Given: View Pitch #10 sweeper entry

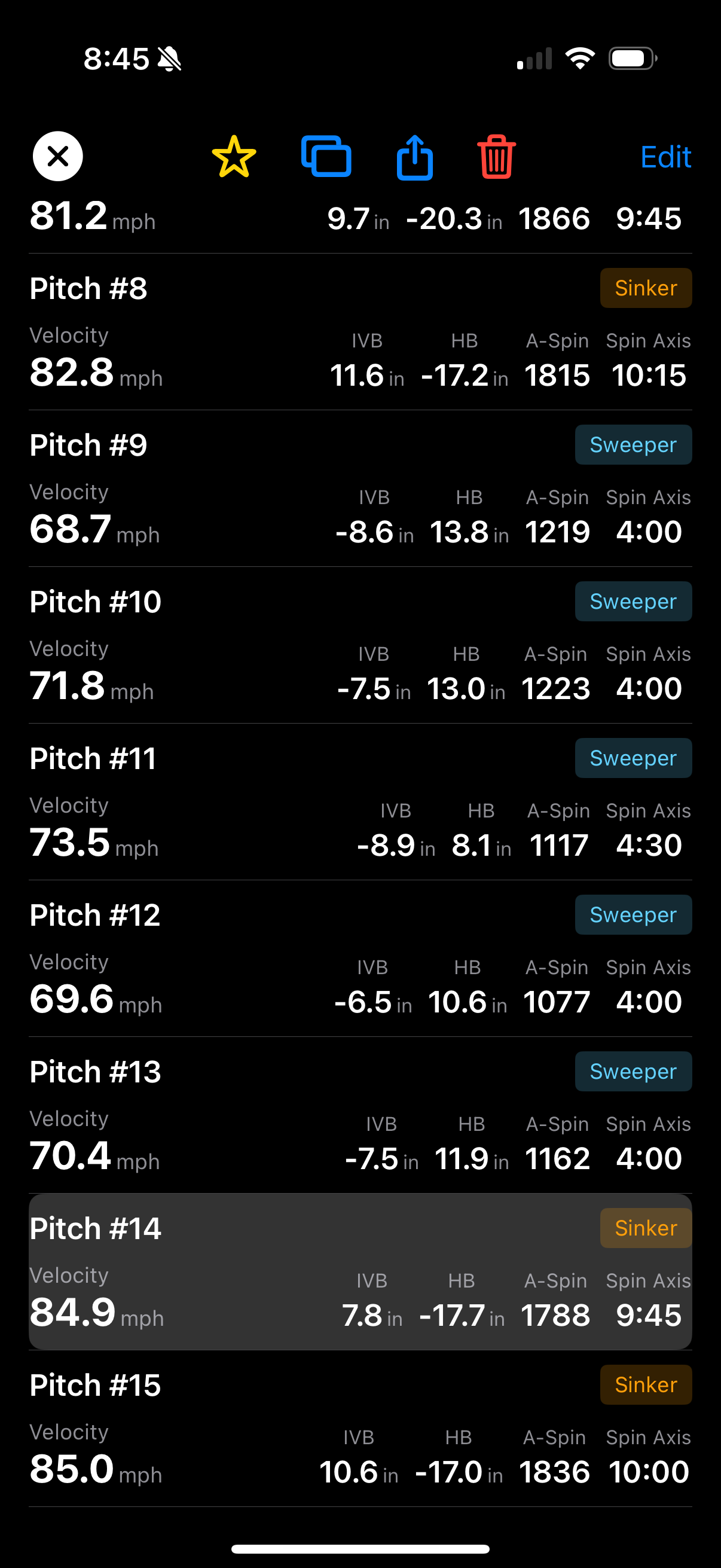Looking at the screenshot, I should 360,645.
